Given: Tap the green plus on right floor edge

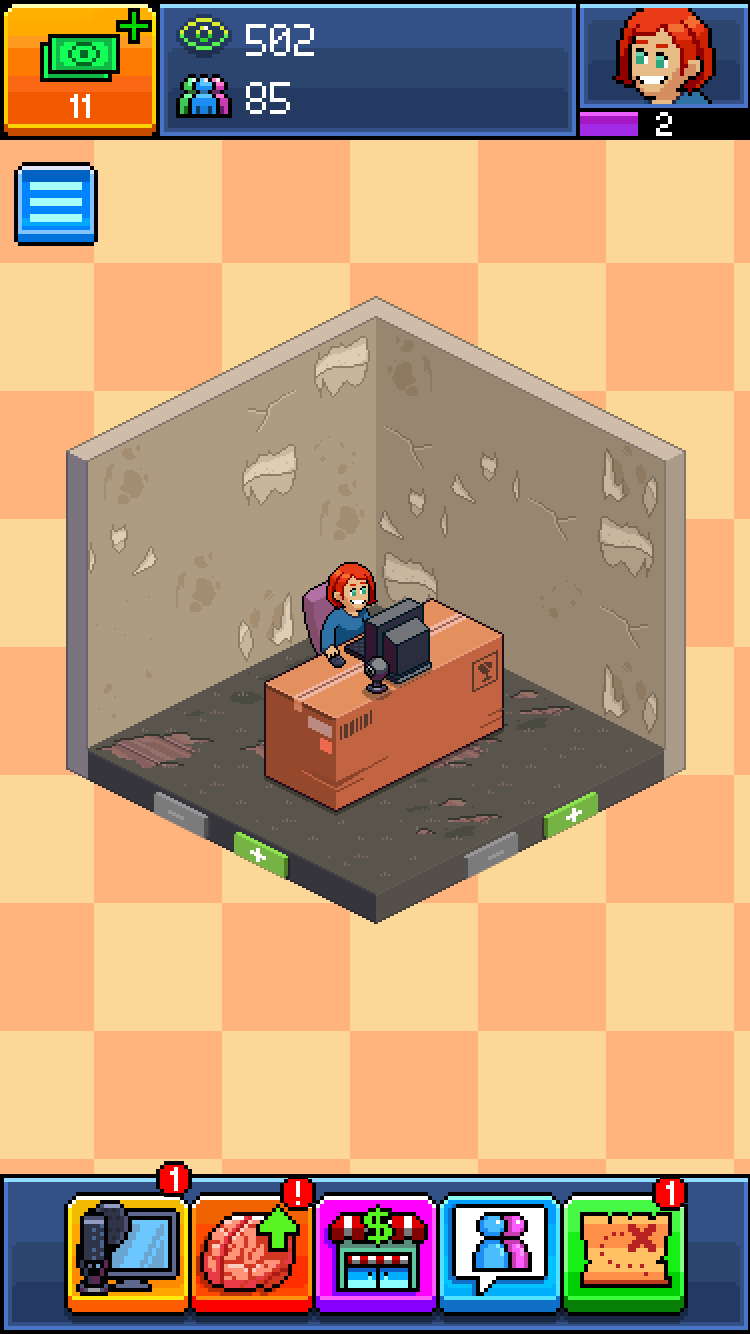Looking at the screenshot, I should click(x=571, y=815).
